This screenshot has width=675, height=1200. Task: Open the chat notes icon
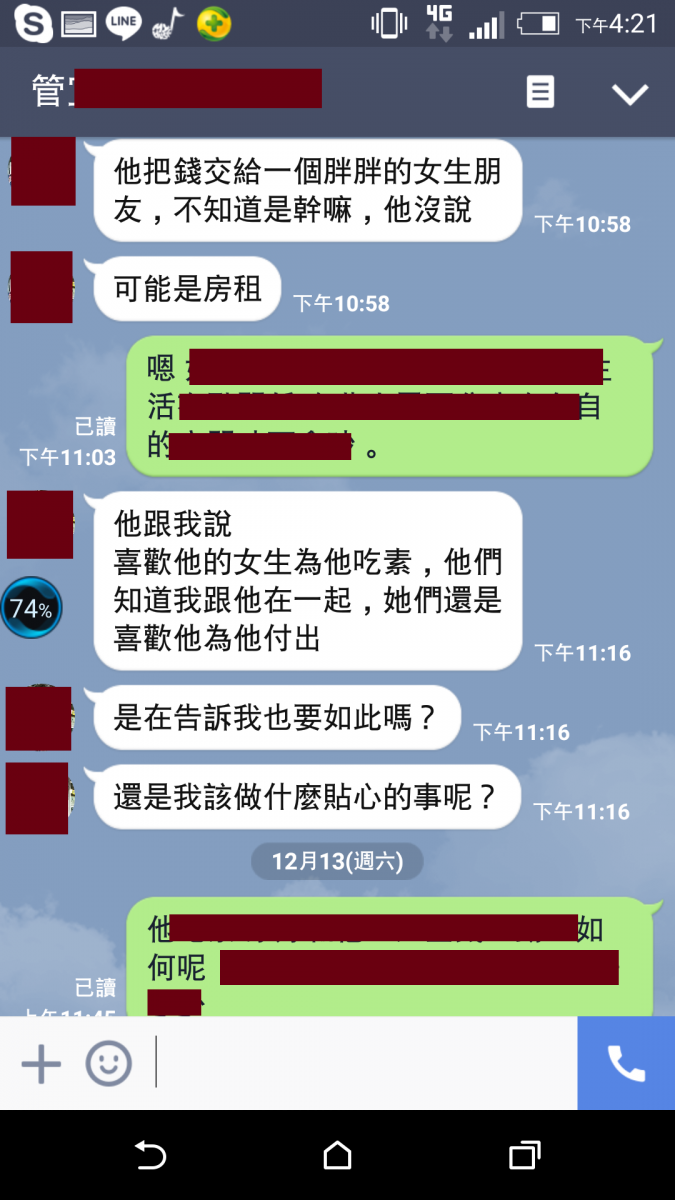tap(540, 93)
